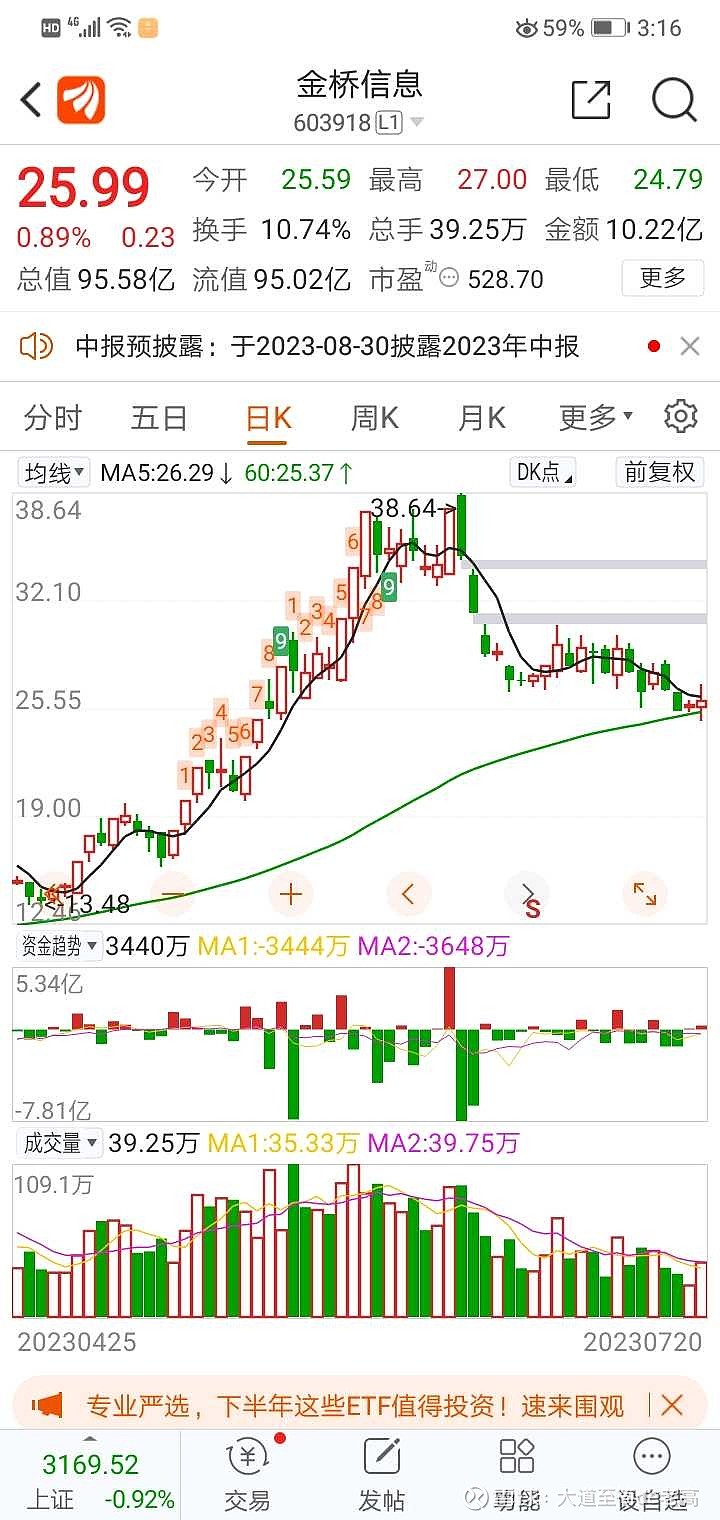720x1520 pixels.
Task: Switch to the 周K weekly chart tab
Action: coord(373,417)
